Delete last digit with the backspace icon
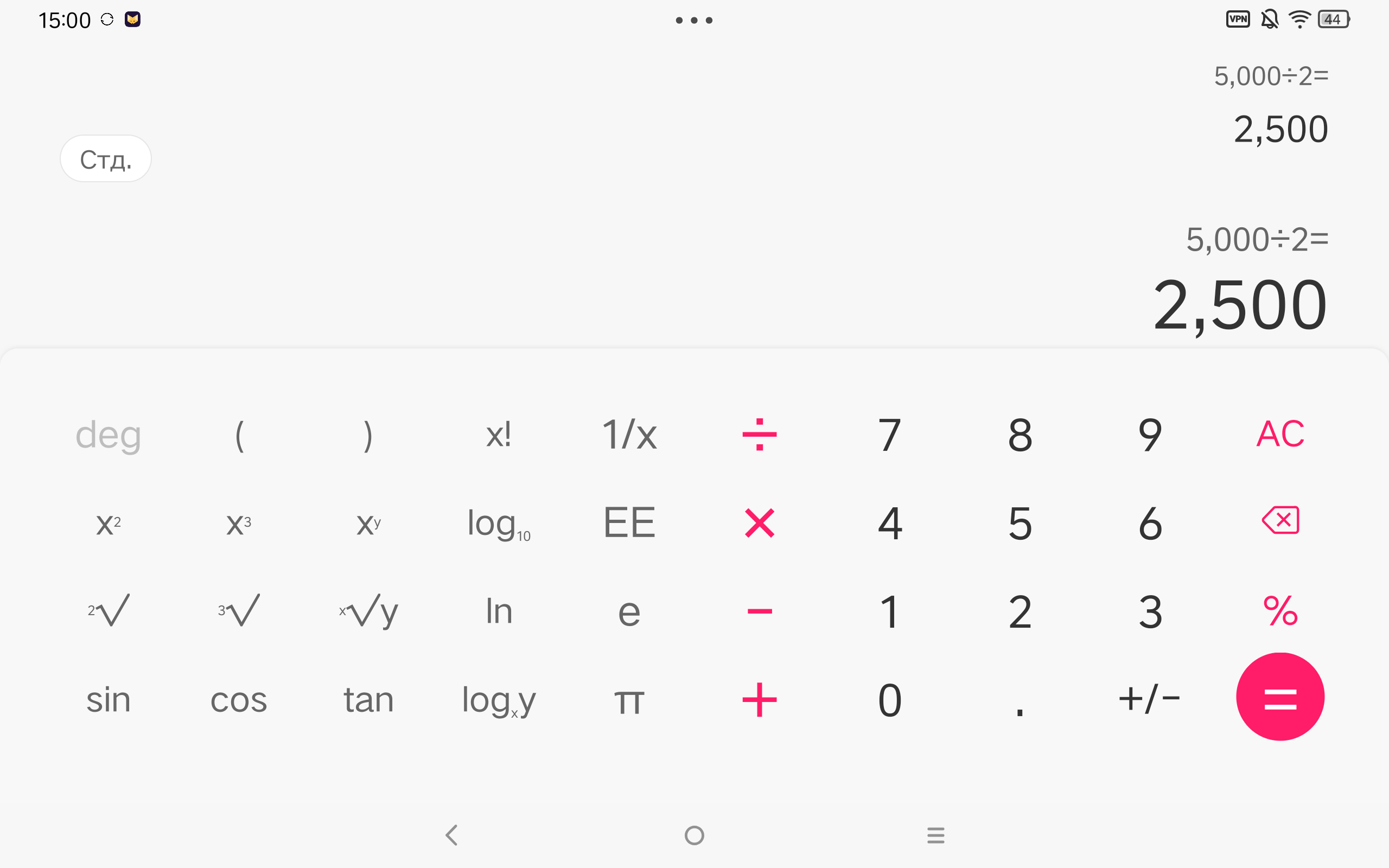The height and width of the screenshot is (868, 1389). (x=1280, y=521)
